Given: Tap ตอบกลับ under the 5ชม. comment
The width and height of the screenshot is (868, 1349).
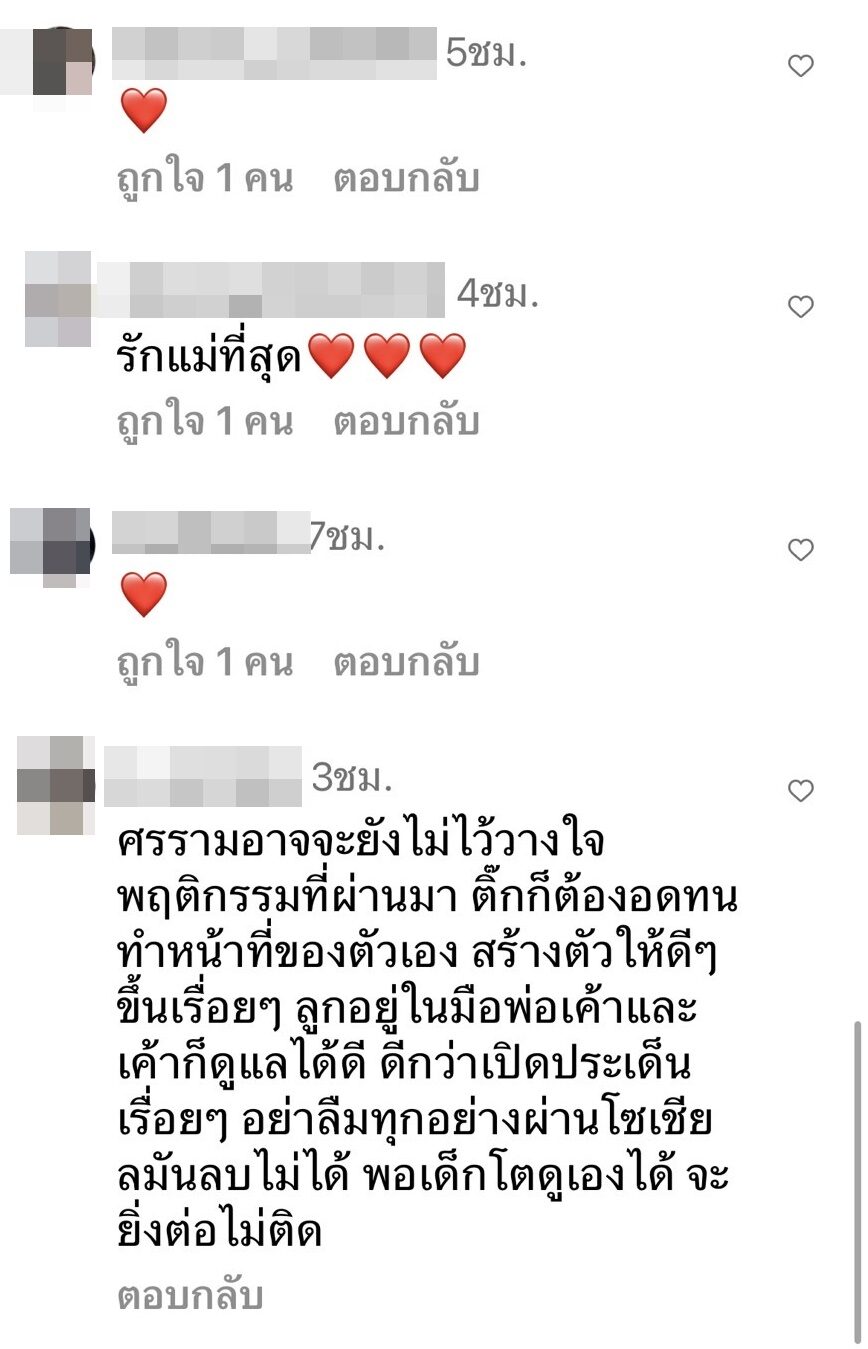Looking at the screenshot, I should click(x=406, y=179).
